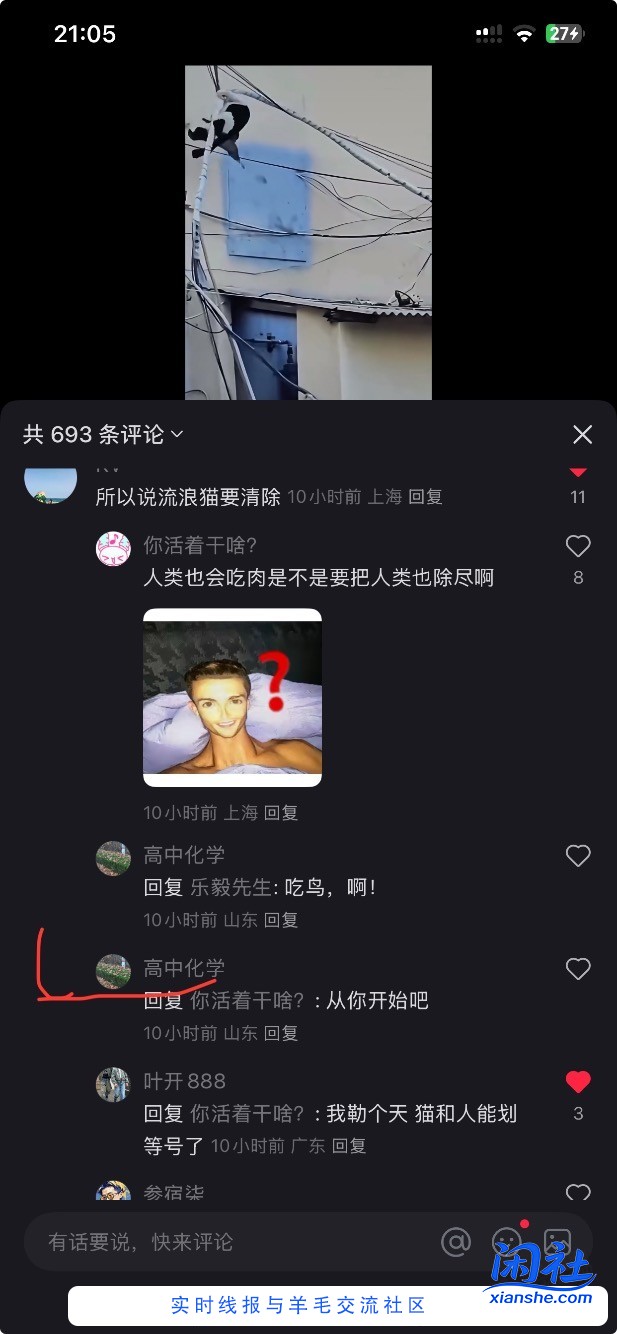This screenshot has height=1334, width=617.
Task: Mention someone with the @ icon
Action: coord(456,1242)
